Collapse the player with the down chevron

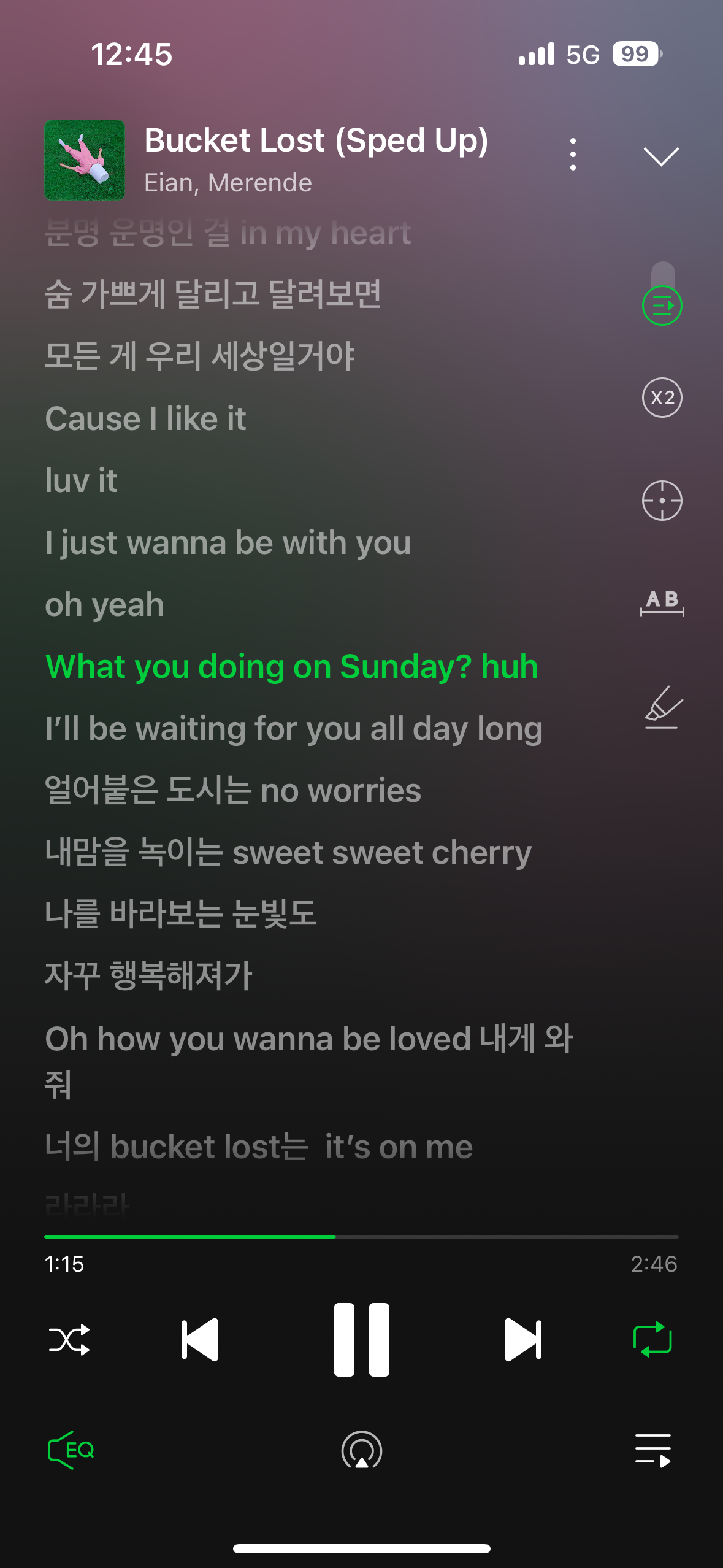[661, 156]
